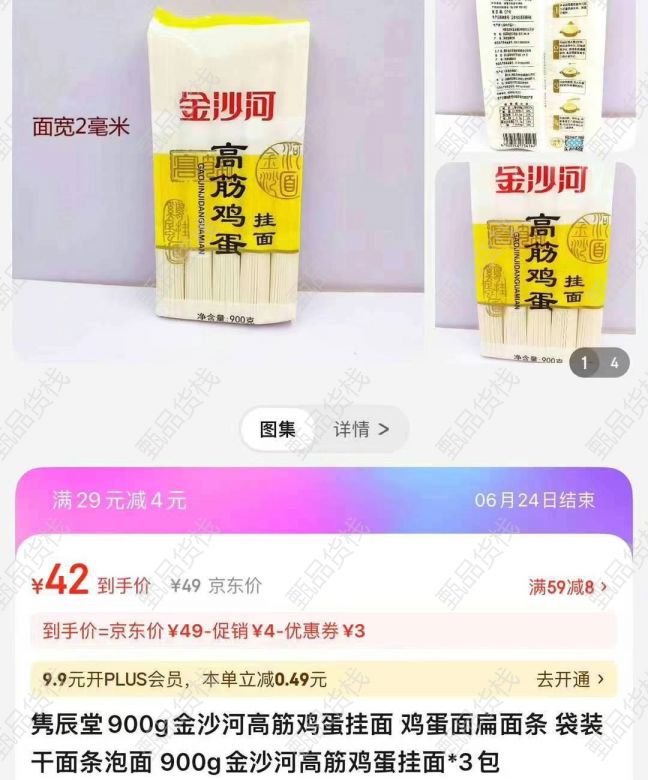View the 满29元减4元 promotion banner
Image resolution: width=648 pixels, height=780 pixels.
[120, 500]
